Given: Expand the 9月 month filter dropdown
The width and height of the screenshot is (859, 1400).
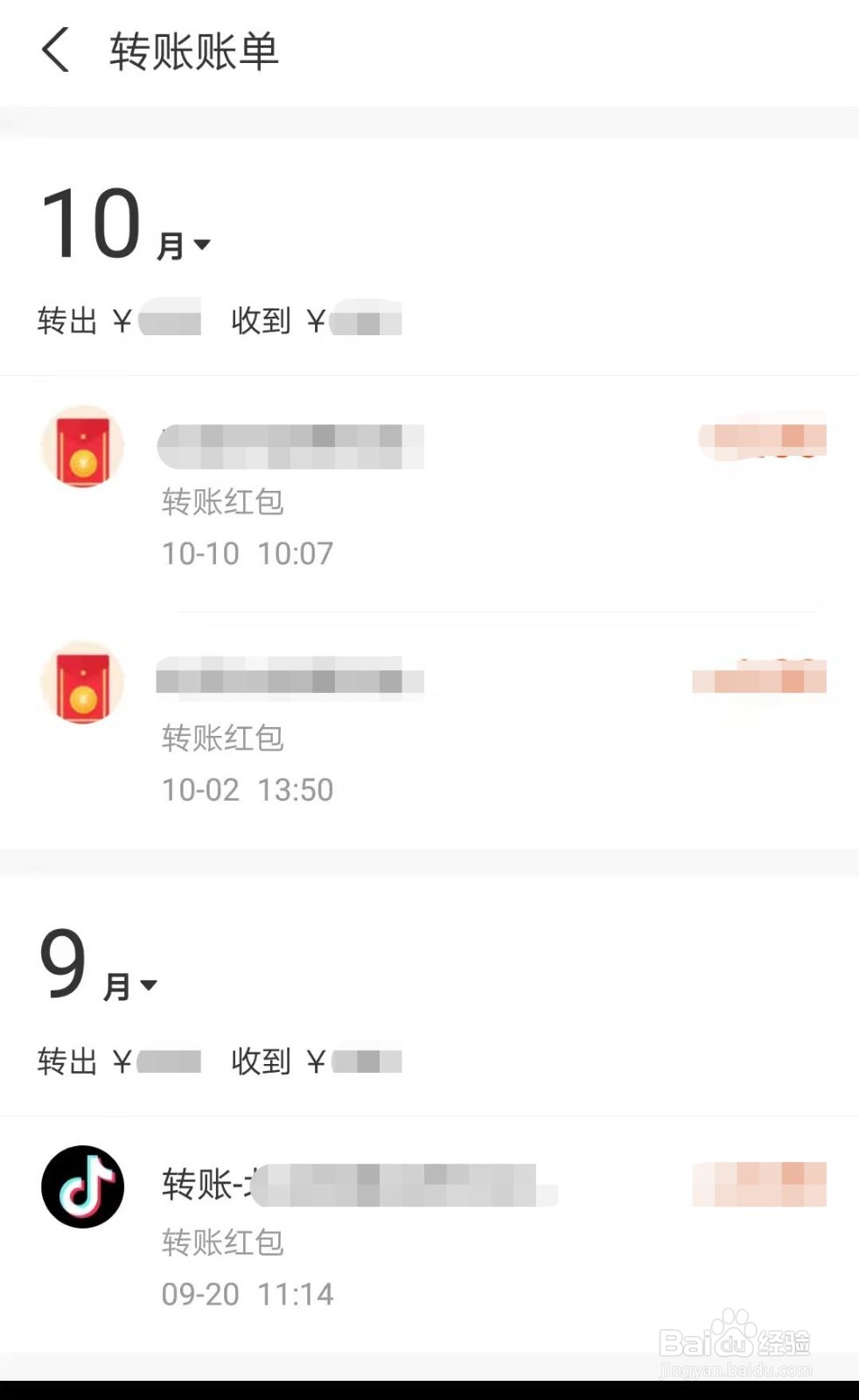Looking at the screenshot, I should click(x=149, y=986).
